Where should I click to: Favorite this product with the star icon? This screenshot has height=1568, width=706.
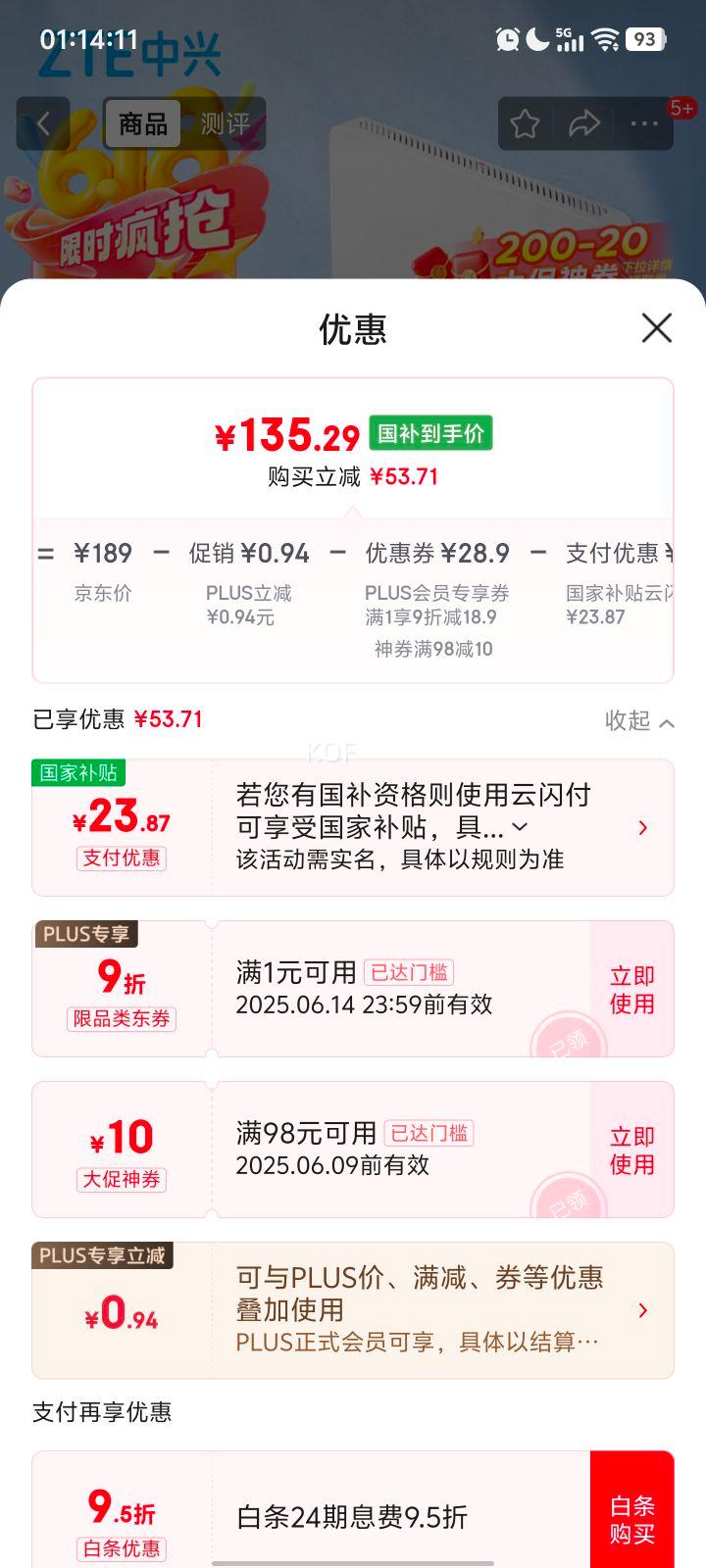525,124
